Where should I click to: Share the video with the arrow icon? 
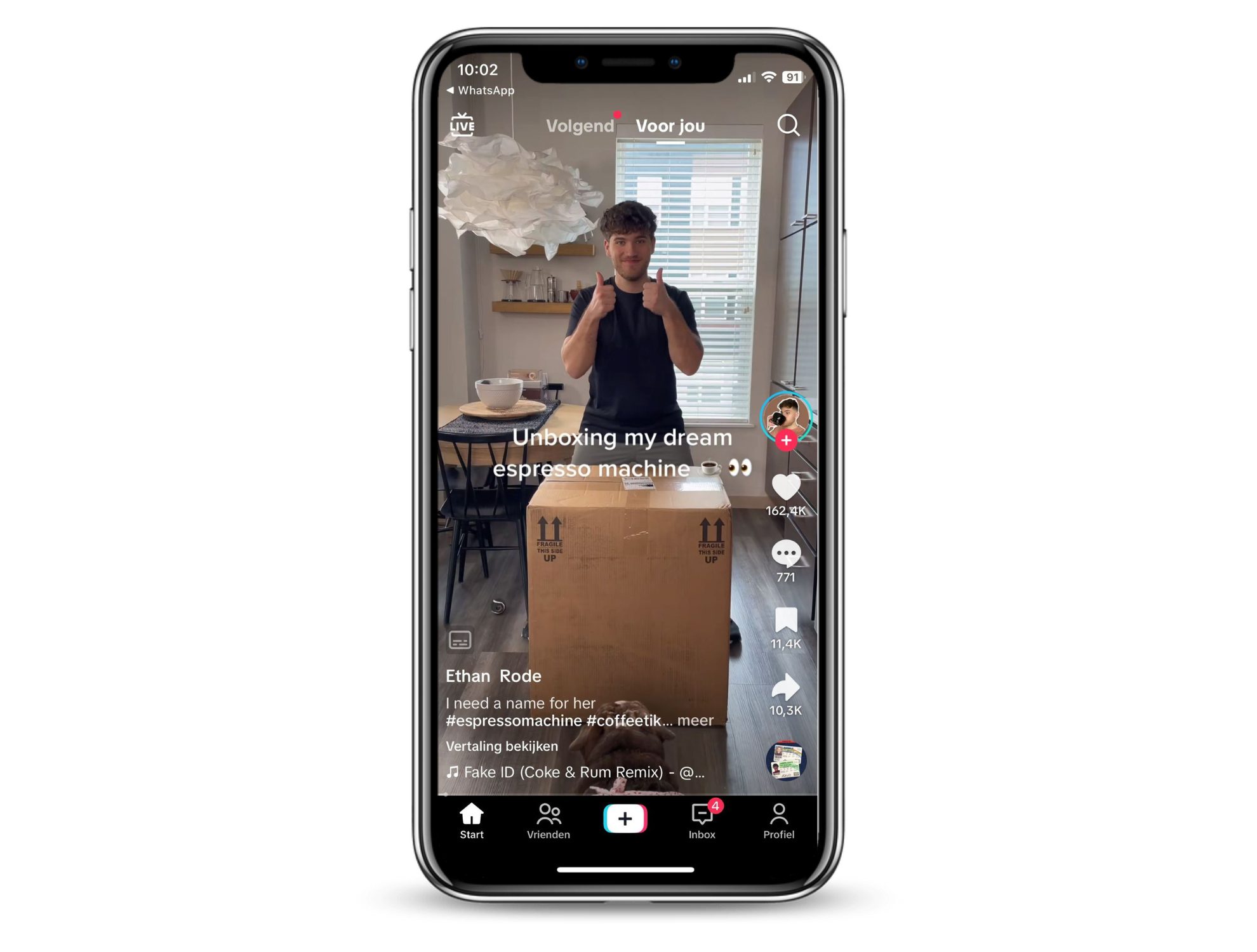tap(785, 687)
